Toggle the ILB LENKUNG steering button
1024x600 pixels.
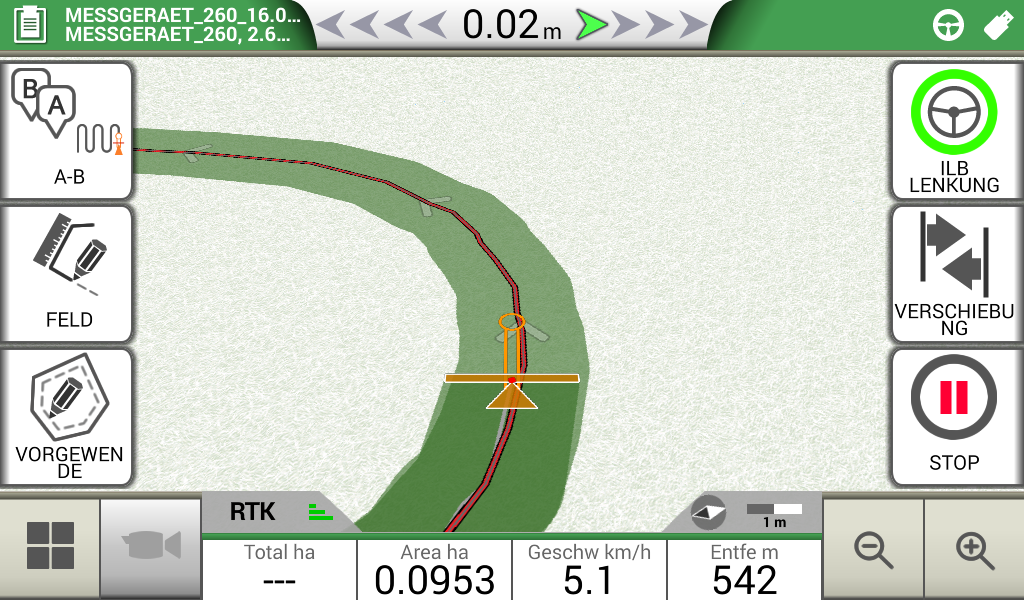tap(955, 131)
